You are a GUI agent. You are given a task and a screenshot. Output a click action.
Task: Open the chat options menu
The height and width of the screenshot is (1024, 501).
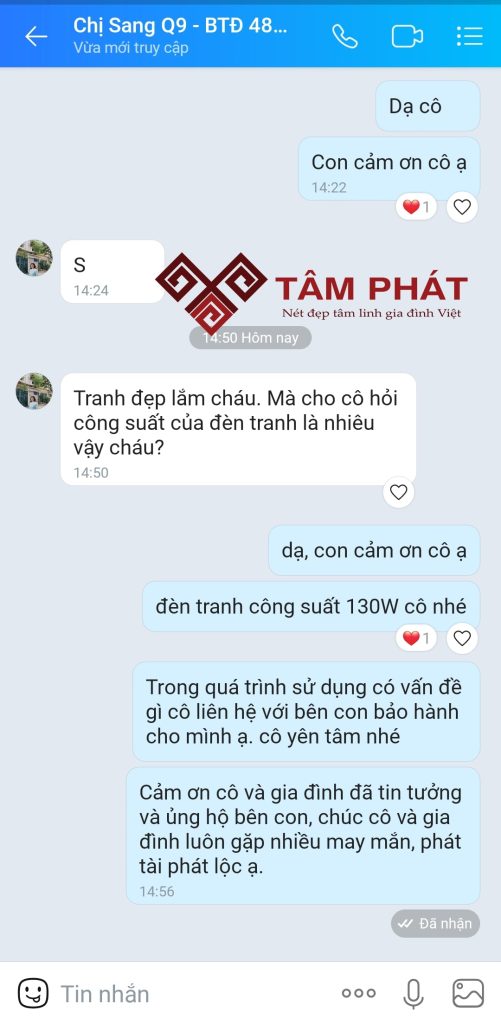click(x=469, y=37)
